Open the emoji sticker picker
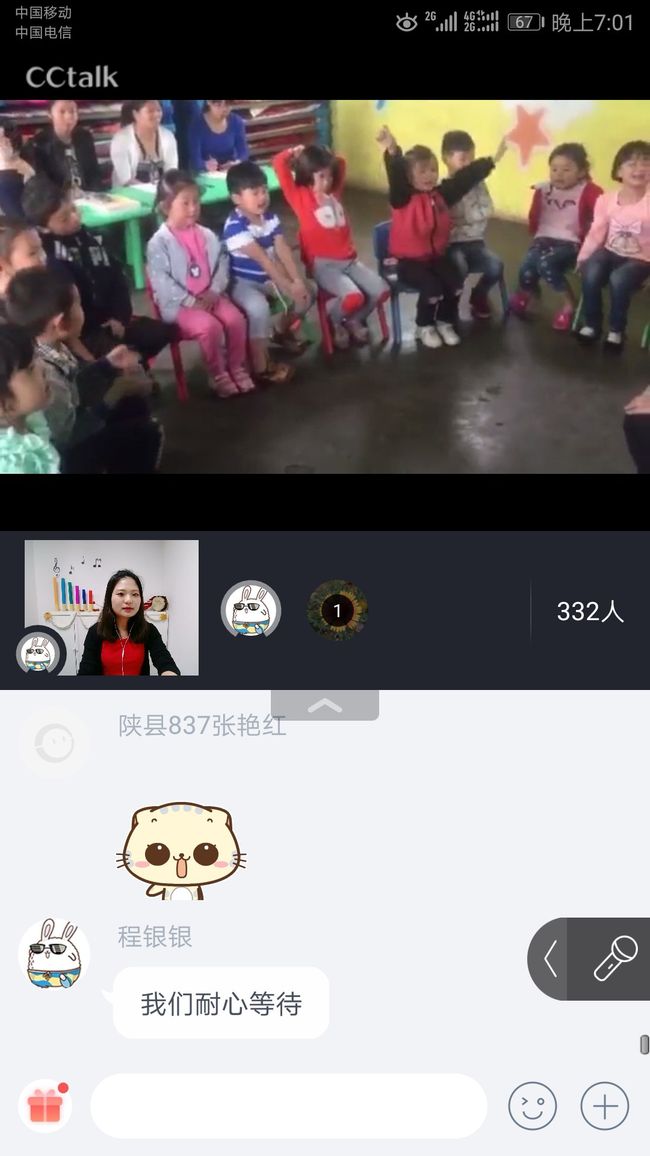This screenshot has width=650, height=1156. pyautogui.click(x=532, y=1106)
